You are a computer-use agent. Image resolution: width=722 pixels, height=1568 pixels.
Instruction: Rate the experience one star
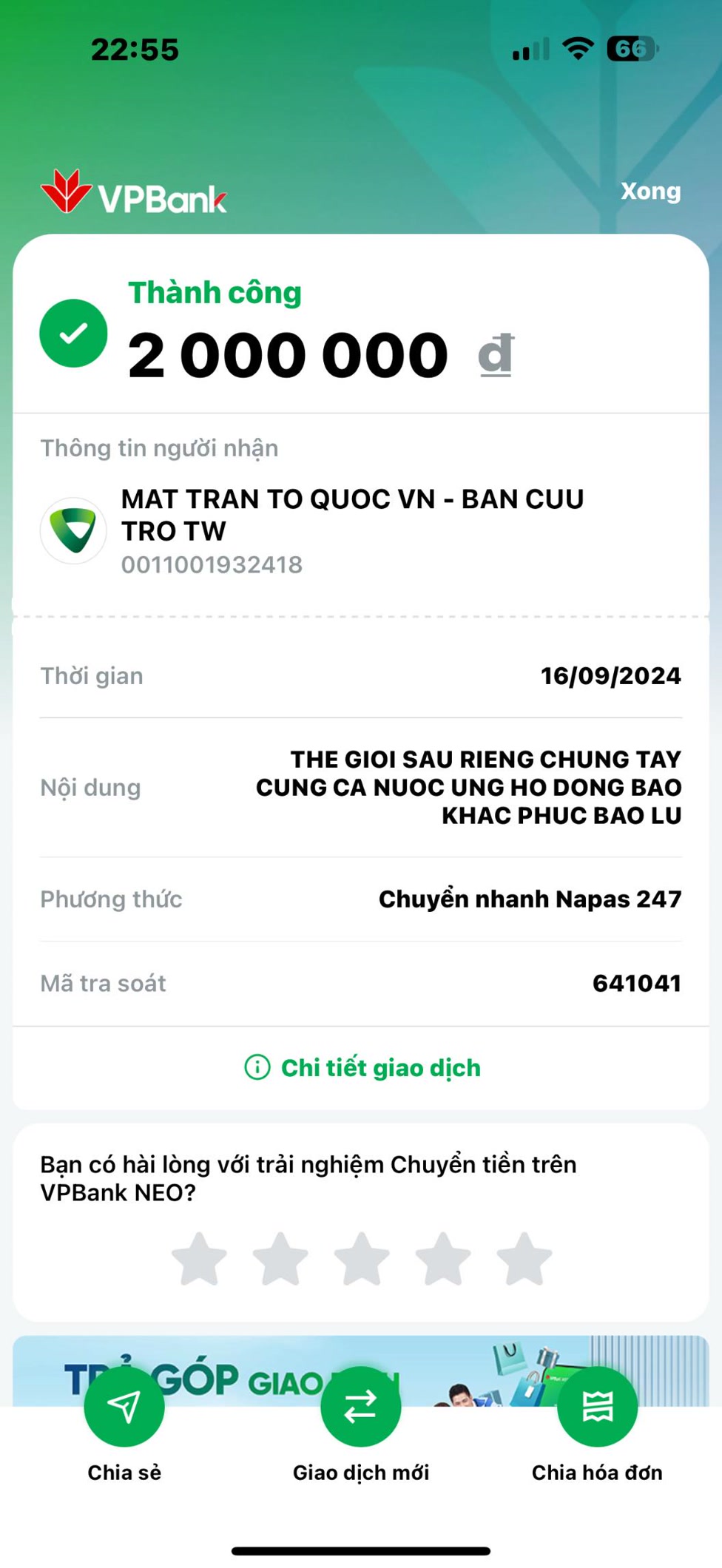[x=199, y=1258]
